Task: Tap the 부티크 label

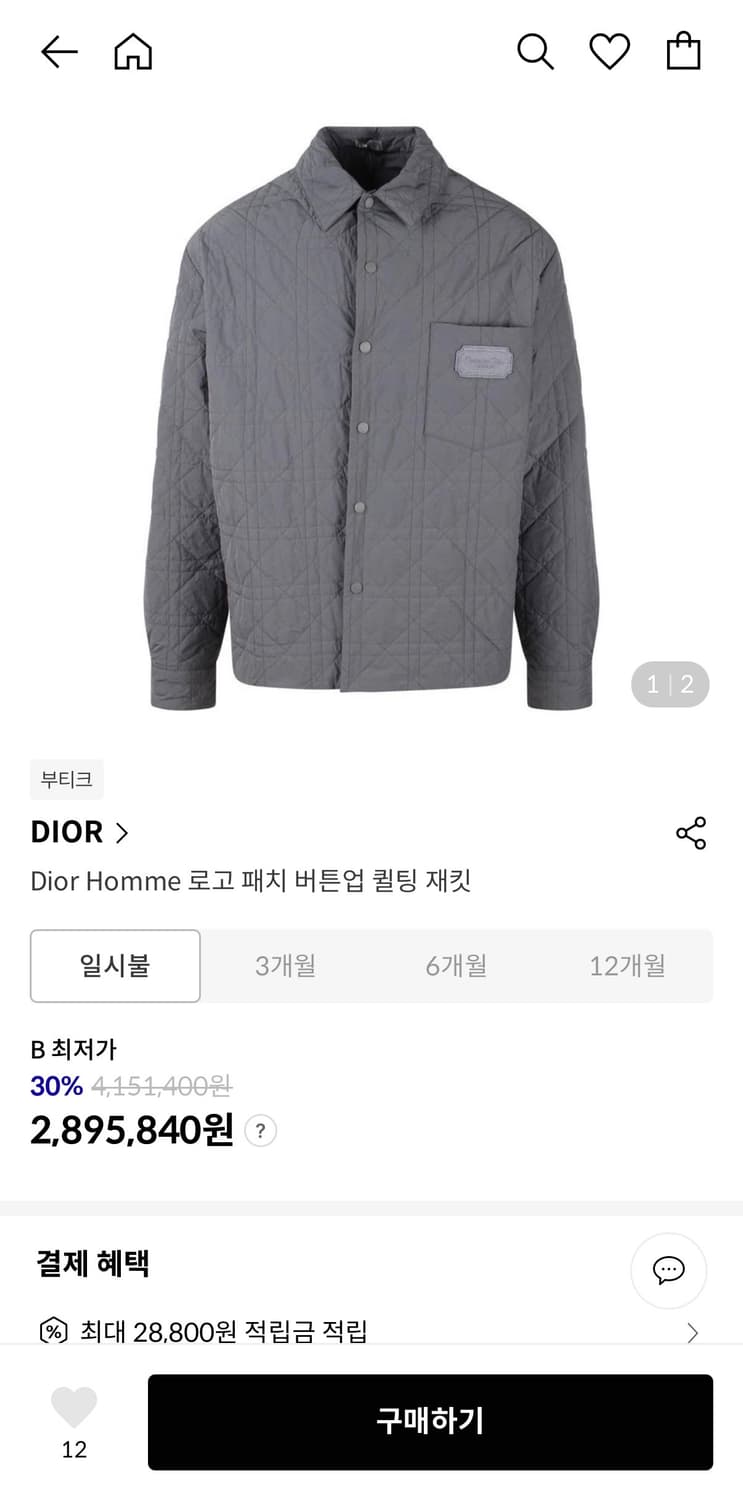Action: 66,780
